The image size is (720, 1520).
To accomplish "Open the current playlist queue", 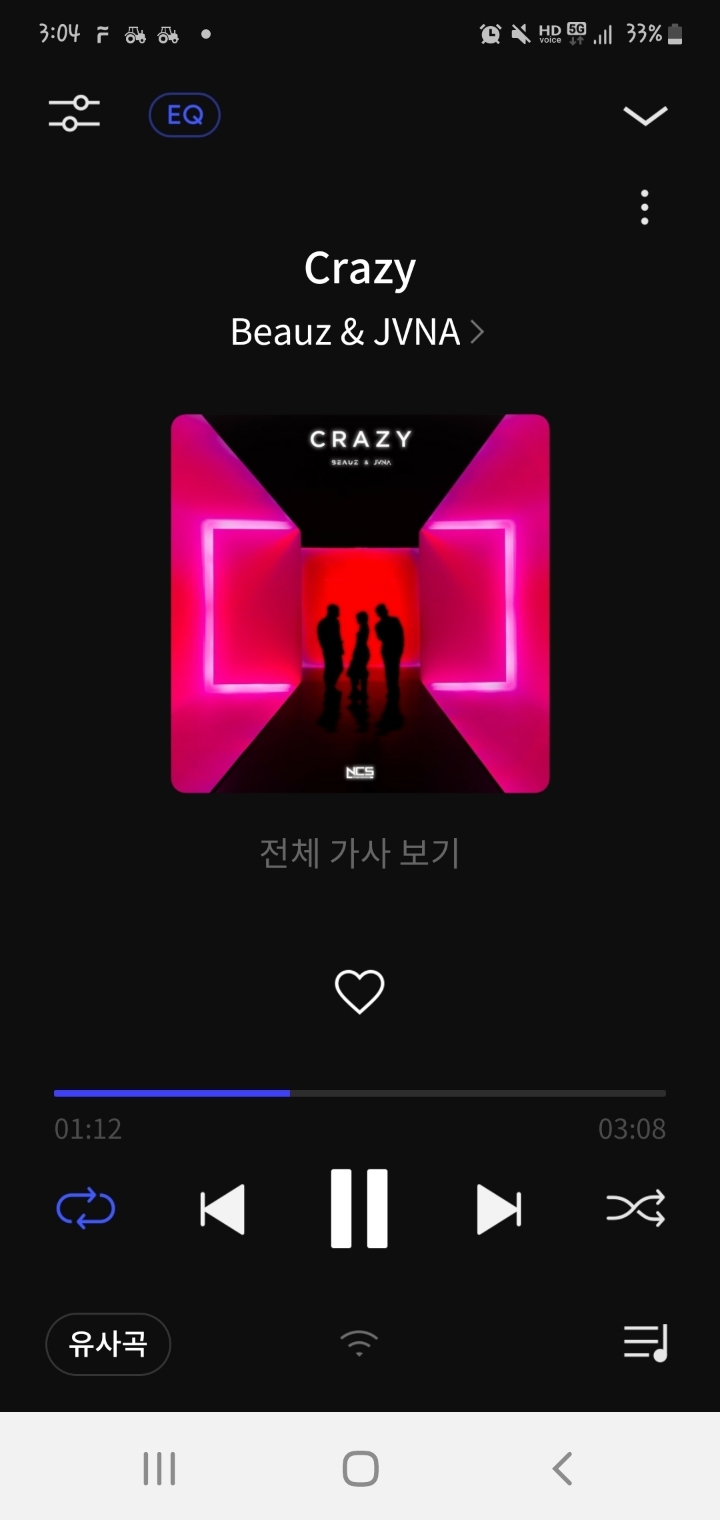I will (645, 1342).
